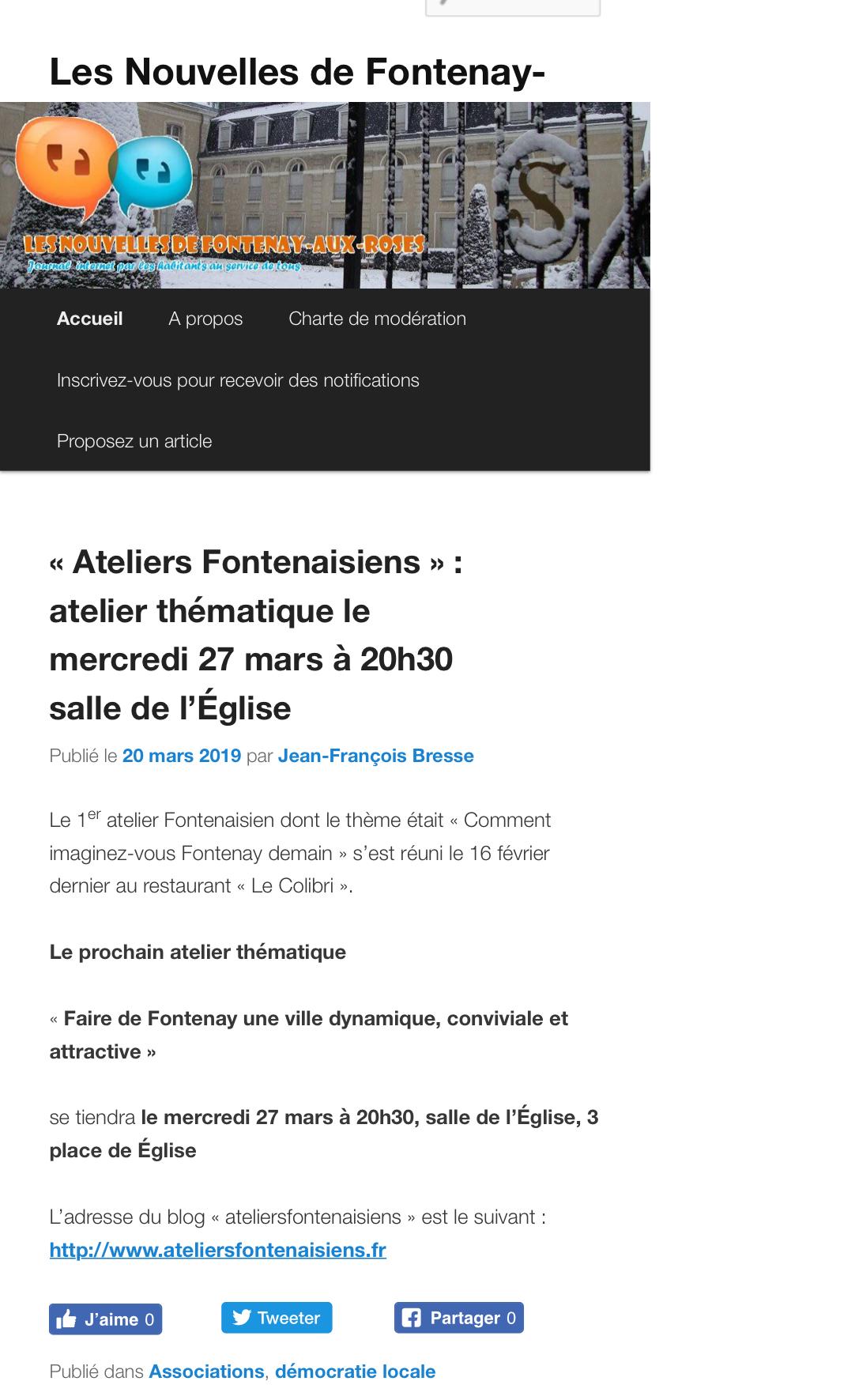Tap the snowy header banner image
This screenshot has width=855, height=1400.
coord(325,195)
